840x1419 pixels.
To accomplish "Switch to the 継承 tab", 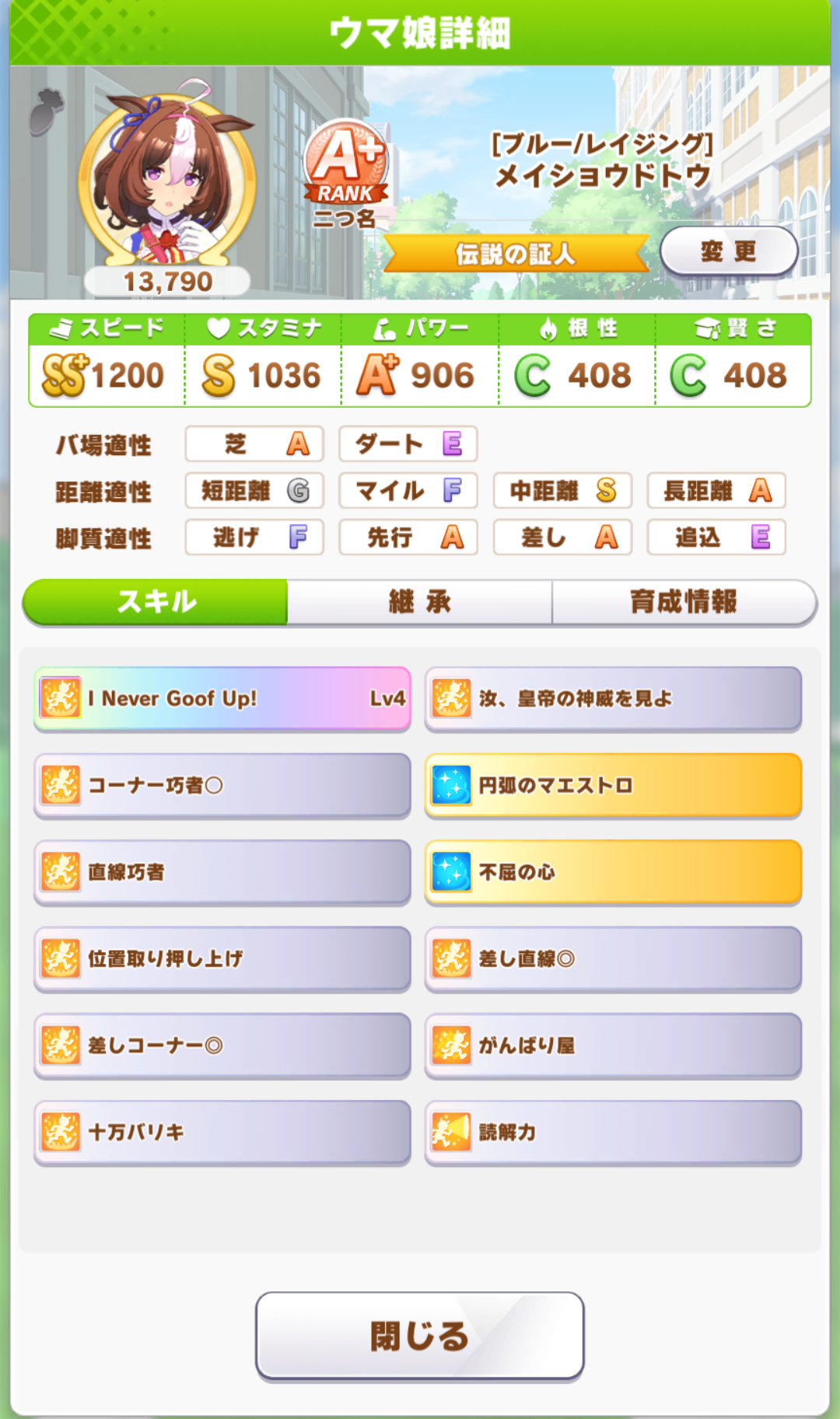I will coord(419,601).
